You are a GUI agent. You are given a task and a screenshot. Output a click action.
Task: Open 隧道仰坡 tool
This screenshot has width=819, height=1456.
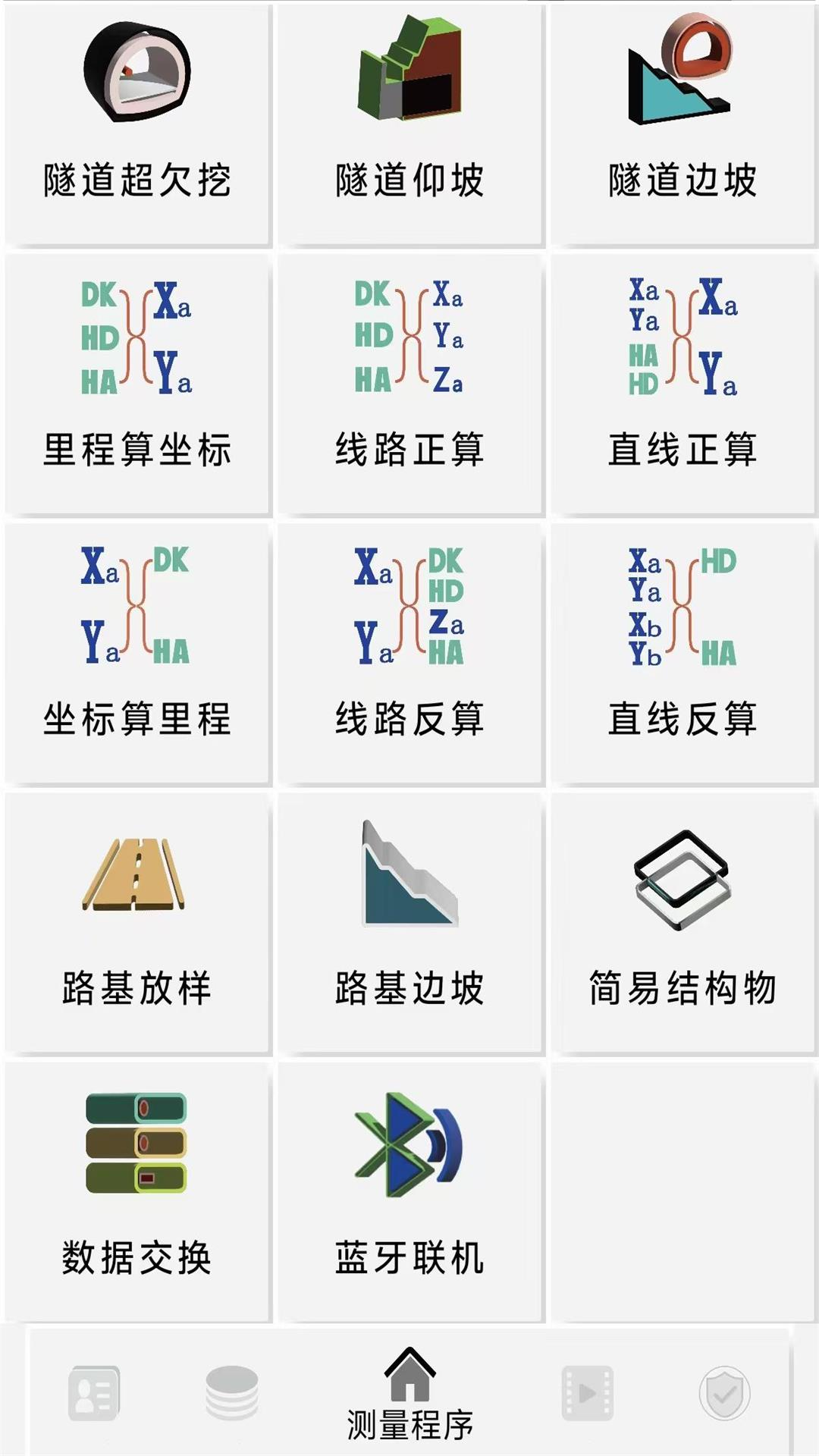pos(410,124)
